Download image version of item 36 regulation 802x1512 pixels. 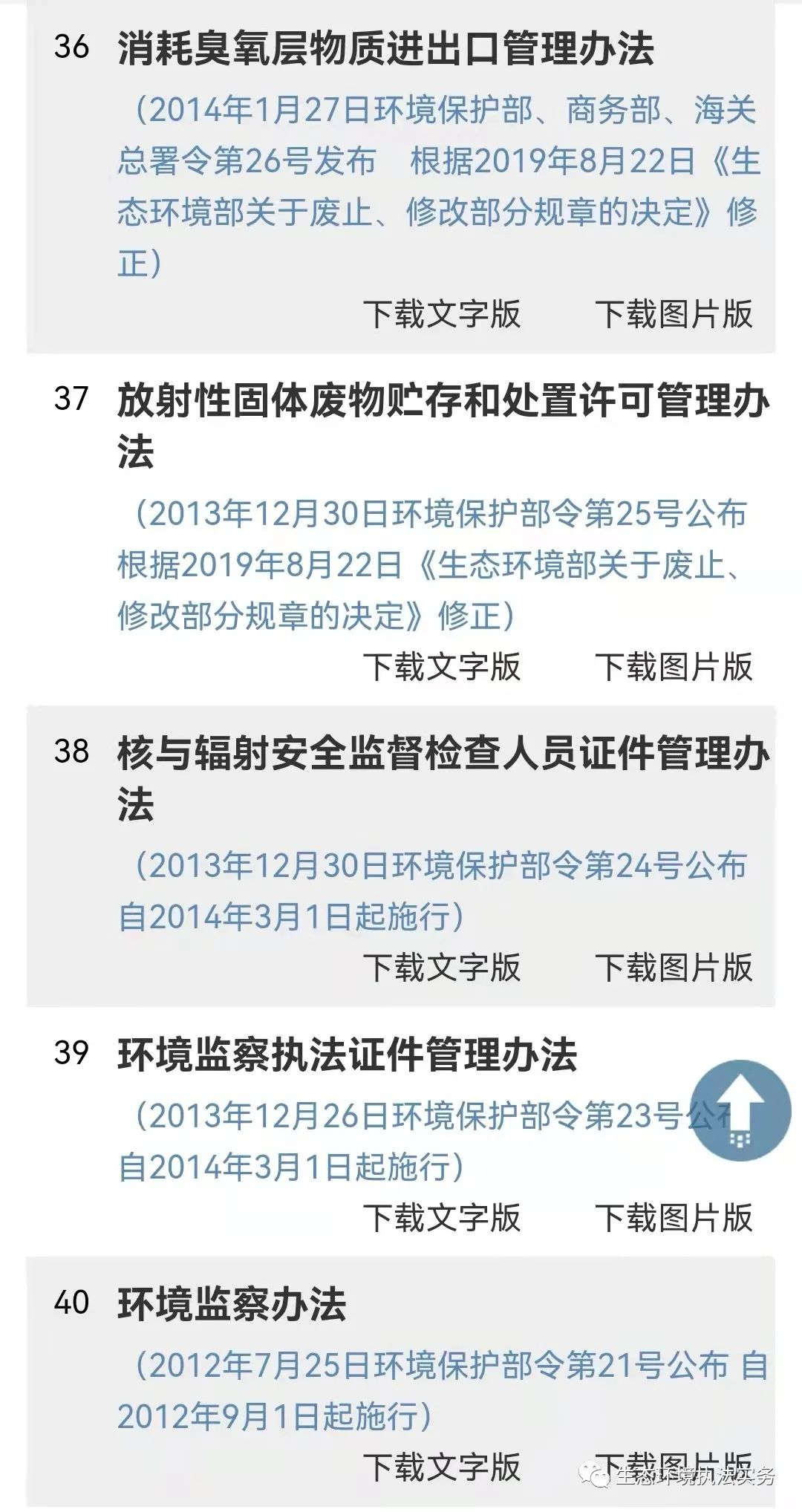[674, 314]
